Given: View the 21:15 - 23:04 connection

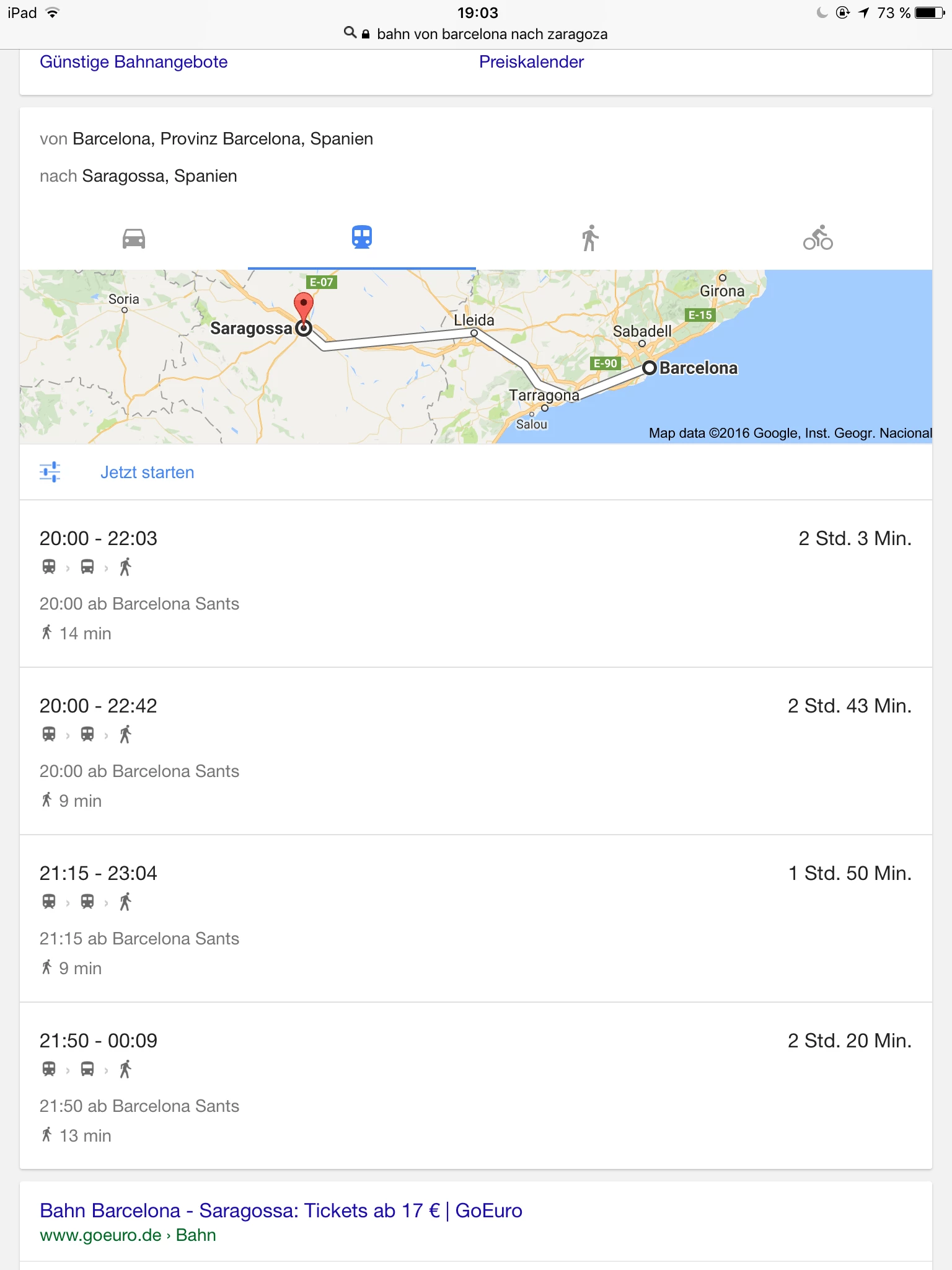Looking at the screenshot, I should pos(476,919).
